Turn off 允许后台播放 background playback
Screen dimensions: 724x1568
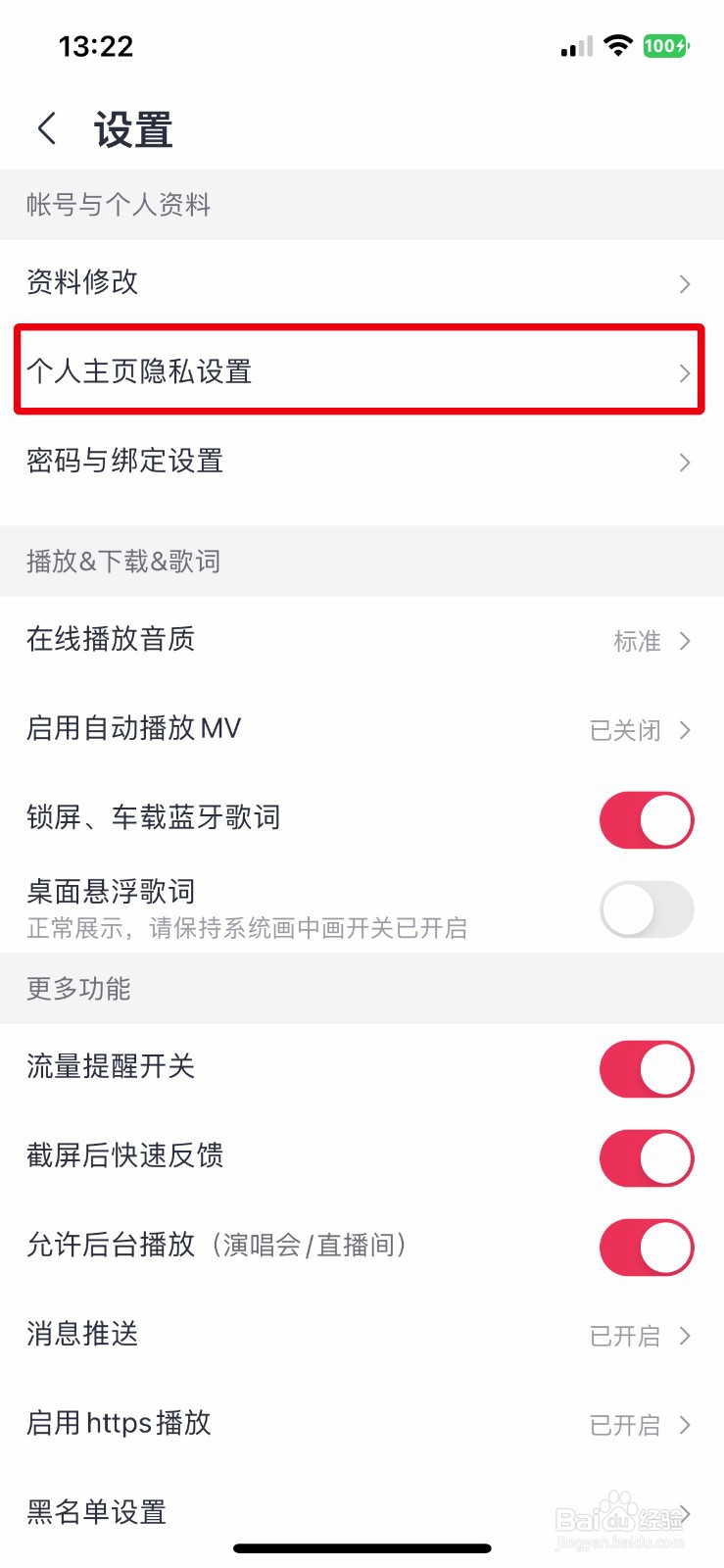click(647, 1247)
